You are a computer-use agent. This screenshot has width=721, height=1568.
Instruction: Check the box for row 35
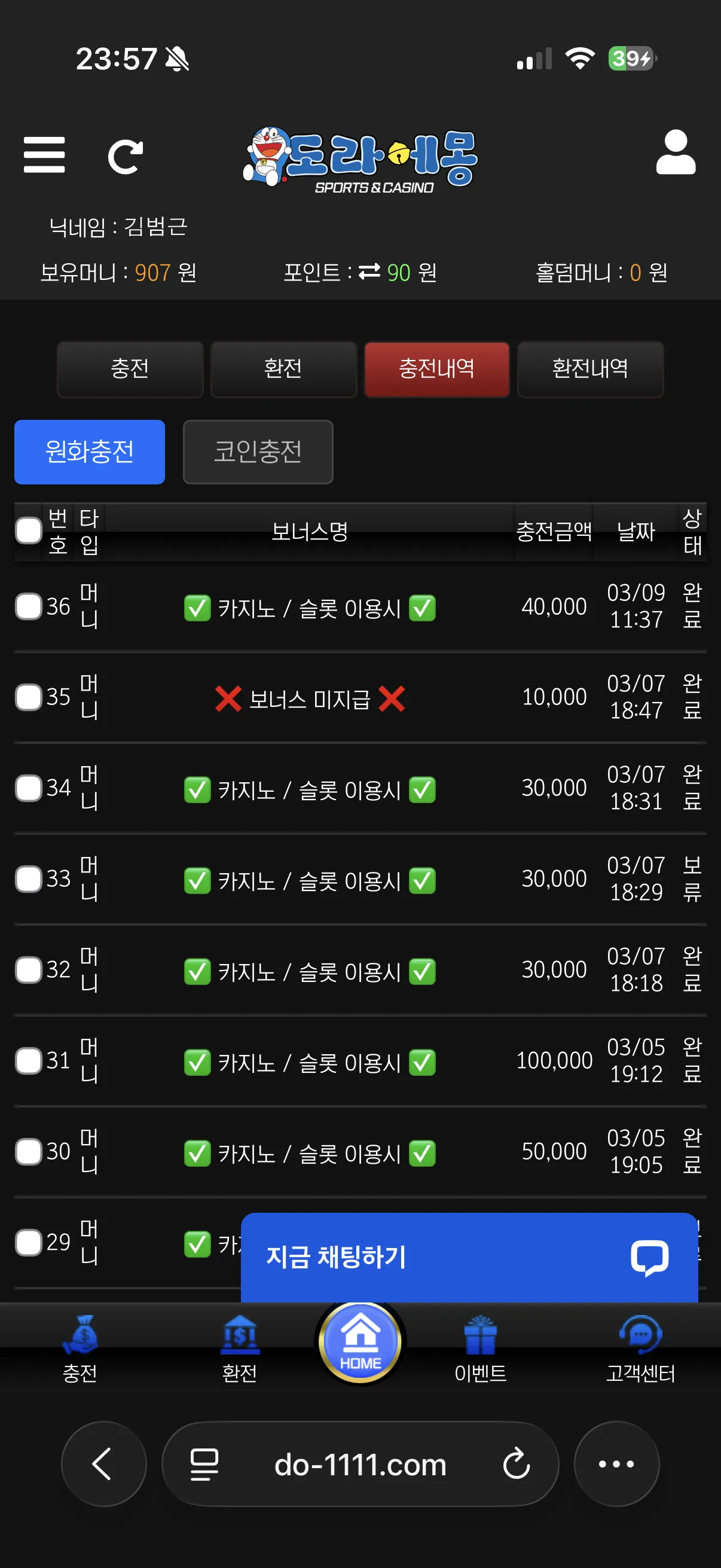[29, 697]
